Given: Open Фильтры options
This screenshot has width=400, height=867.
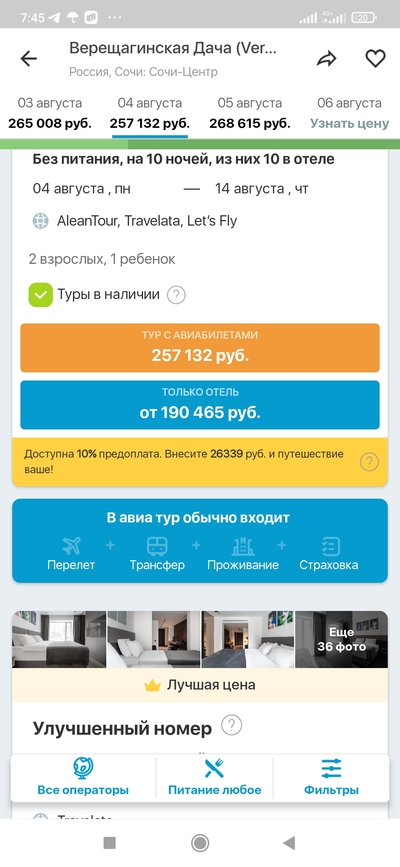Looking at the screenshot, I should pos(331,777).
